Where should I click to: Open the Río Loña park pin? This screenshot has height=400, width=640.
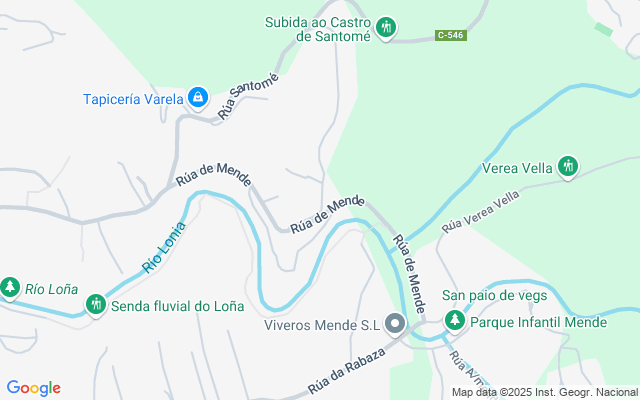pyautogui.click(x=10, y=288)
